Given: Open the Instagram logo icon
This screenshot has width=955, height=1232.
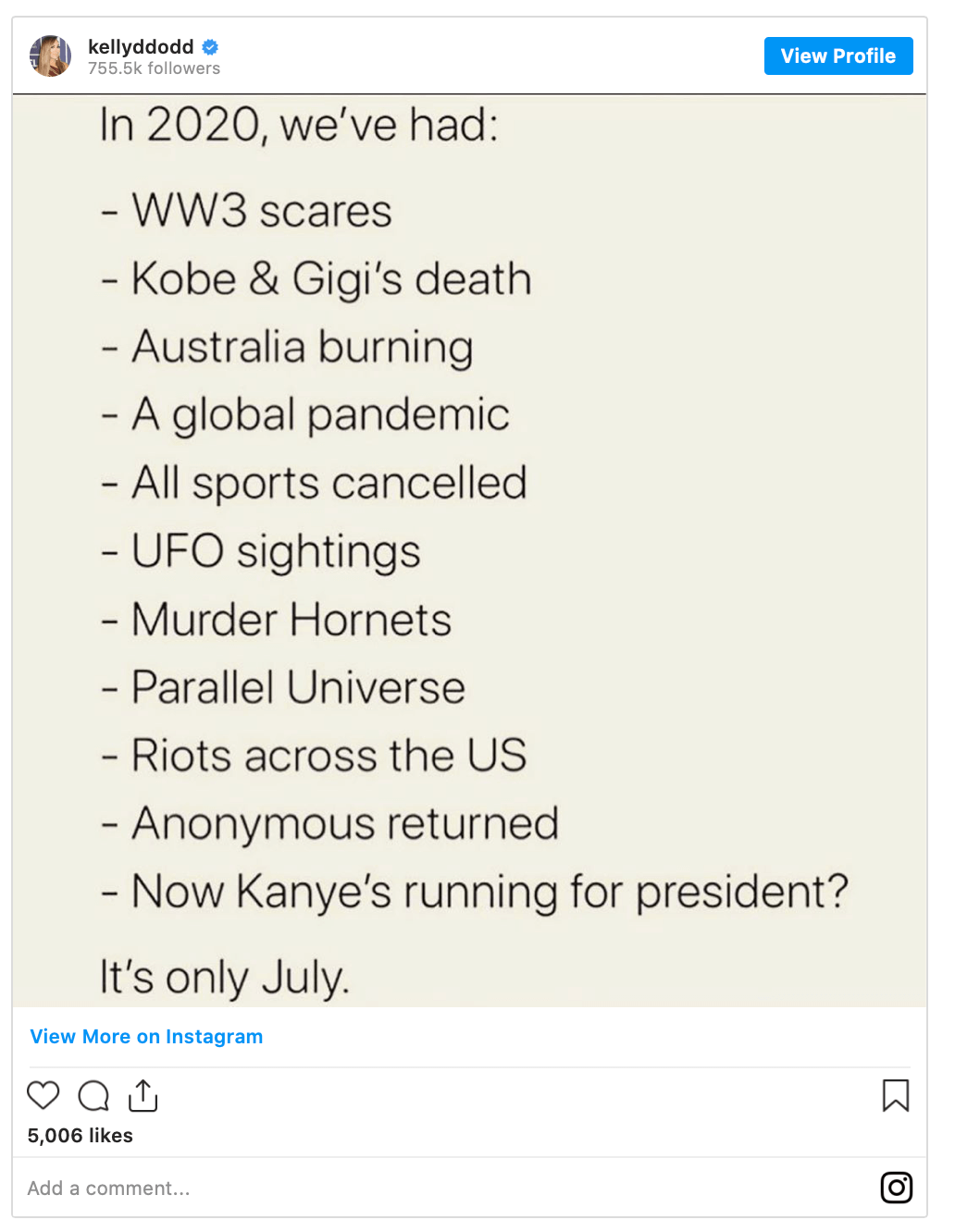Looking at the screenshot, I should click(x=896, y=1188).
